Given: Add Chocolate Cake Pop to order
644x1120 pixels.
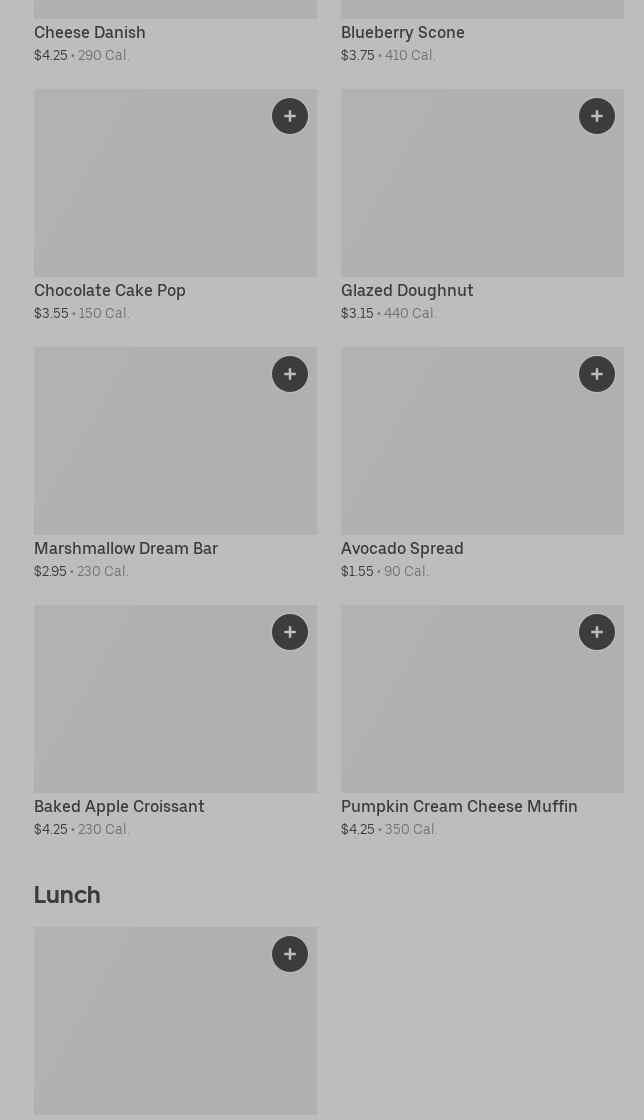Looking at the screenshot, I should point(290,116).
